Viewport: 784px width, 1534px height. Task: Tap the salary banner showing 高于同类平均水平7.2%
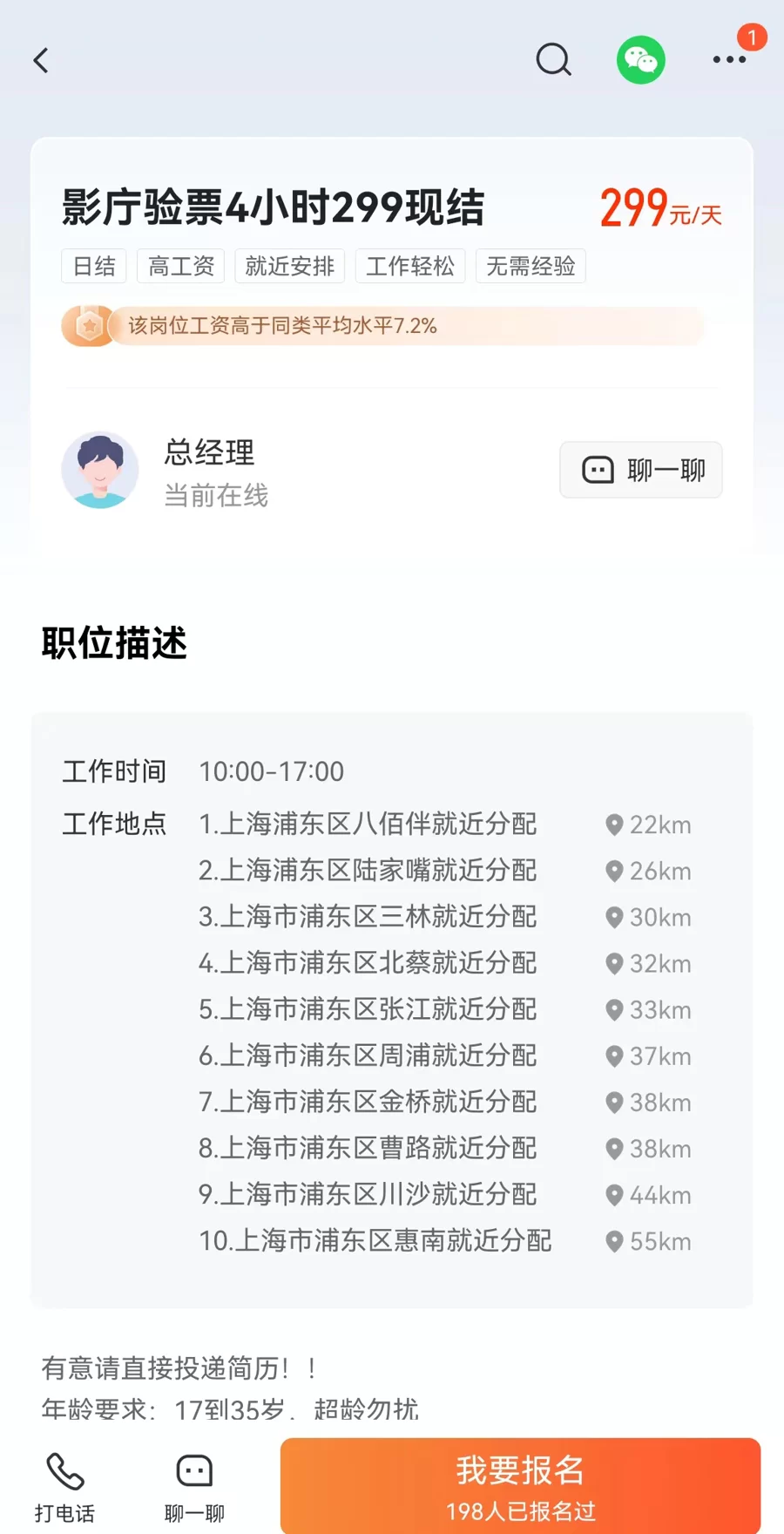point(388,325)
